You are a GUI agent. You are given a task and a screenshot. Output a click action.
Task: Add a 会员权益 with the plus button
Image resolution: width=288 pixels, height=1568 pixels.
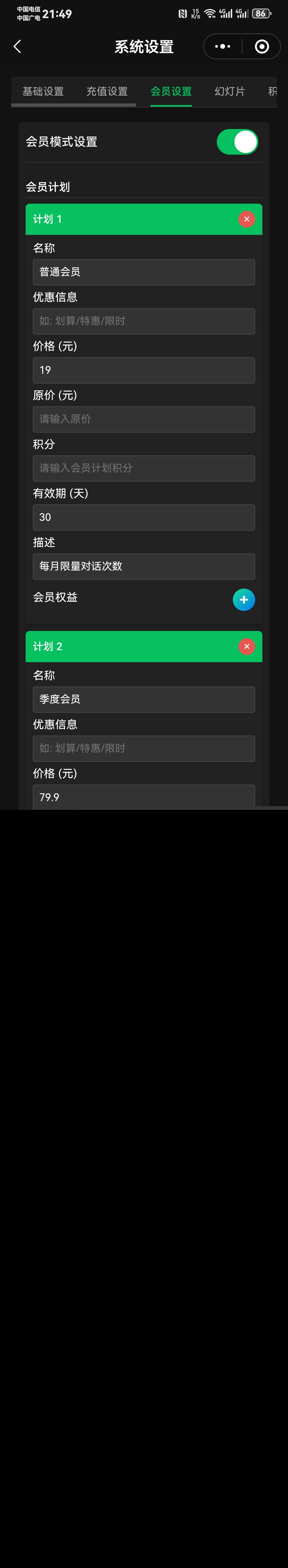(x=243, y=600)
